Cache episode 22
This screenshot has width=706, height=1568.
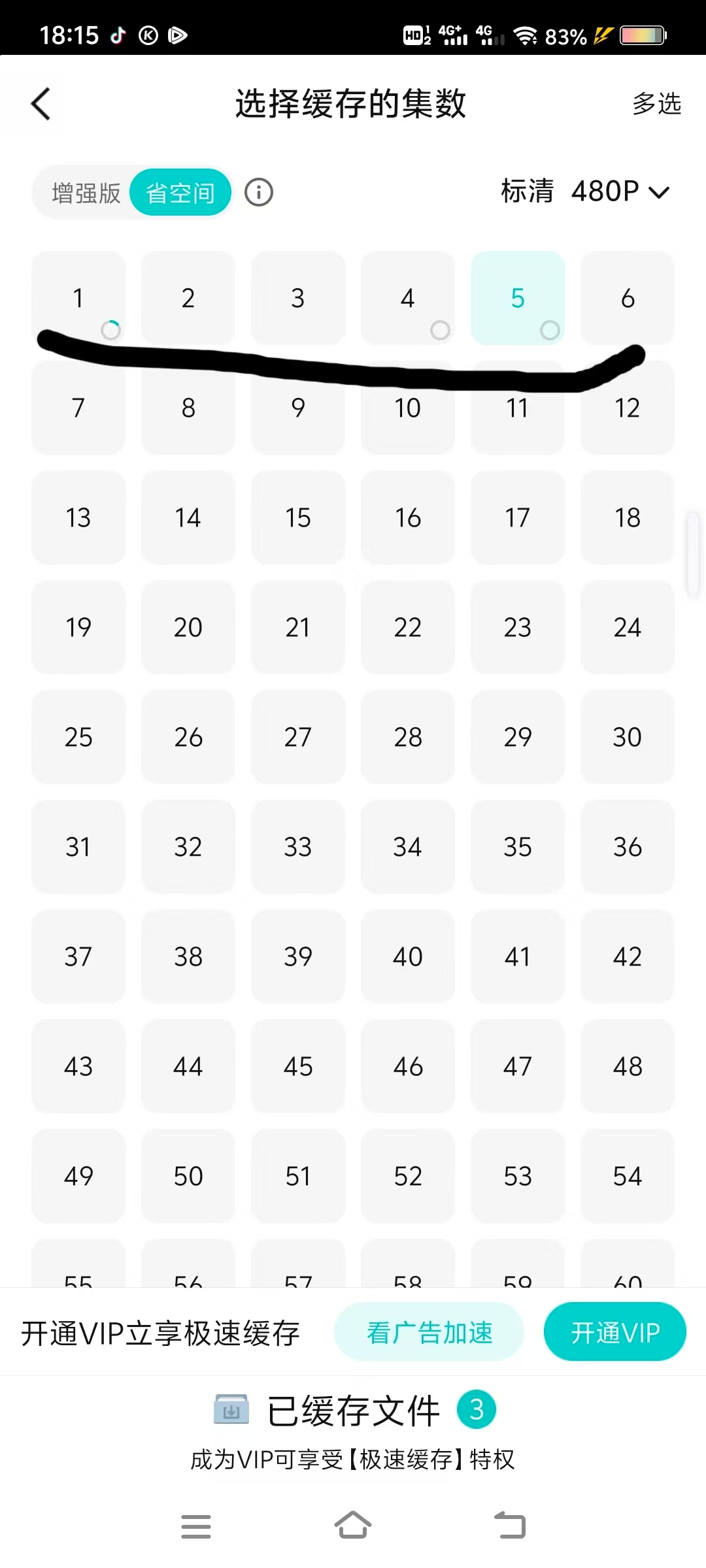pyautogui.click(x=408, y=627)
